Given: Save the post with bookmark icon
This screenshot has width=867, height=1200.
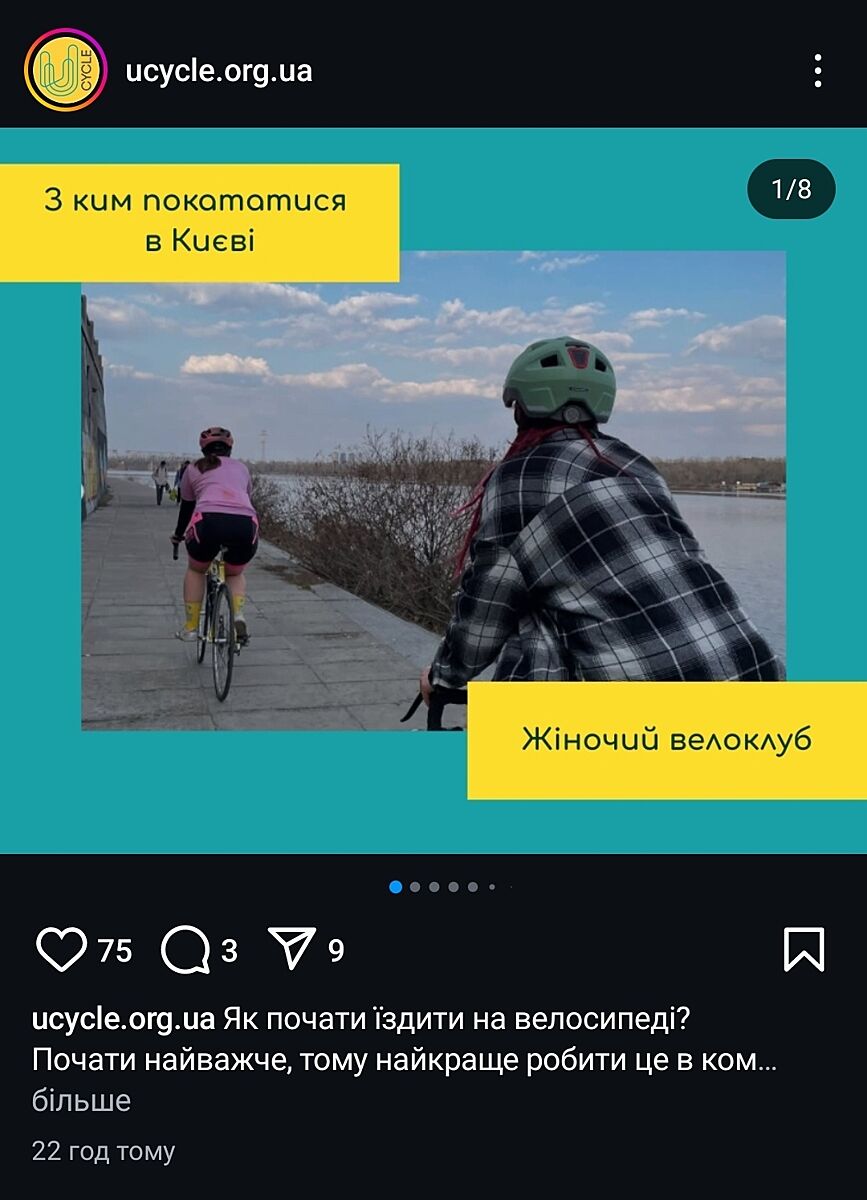Looking at the screenshot, I should [804, 950].
